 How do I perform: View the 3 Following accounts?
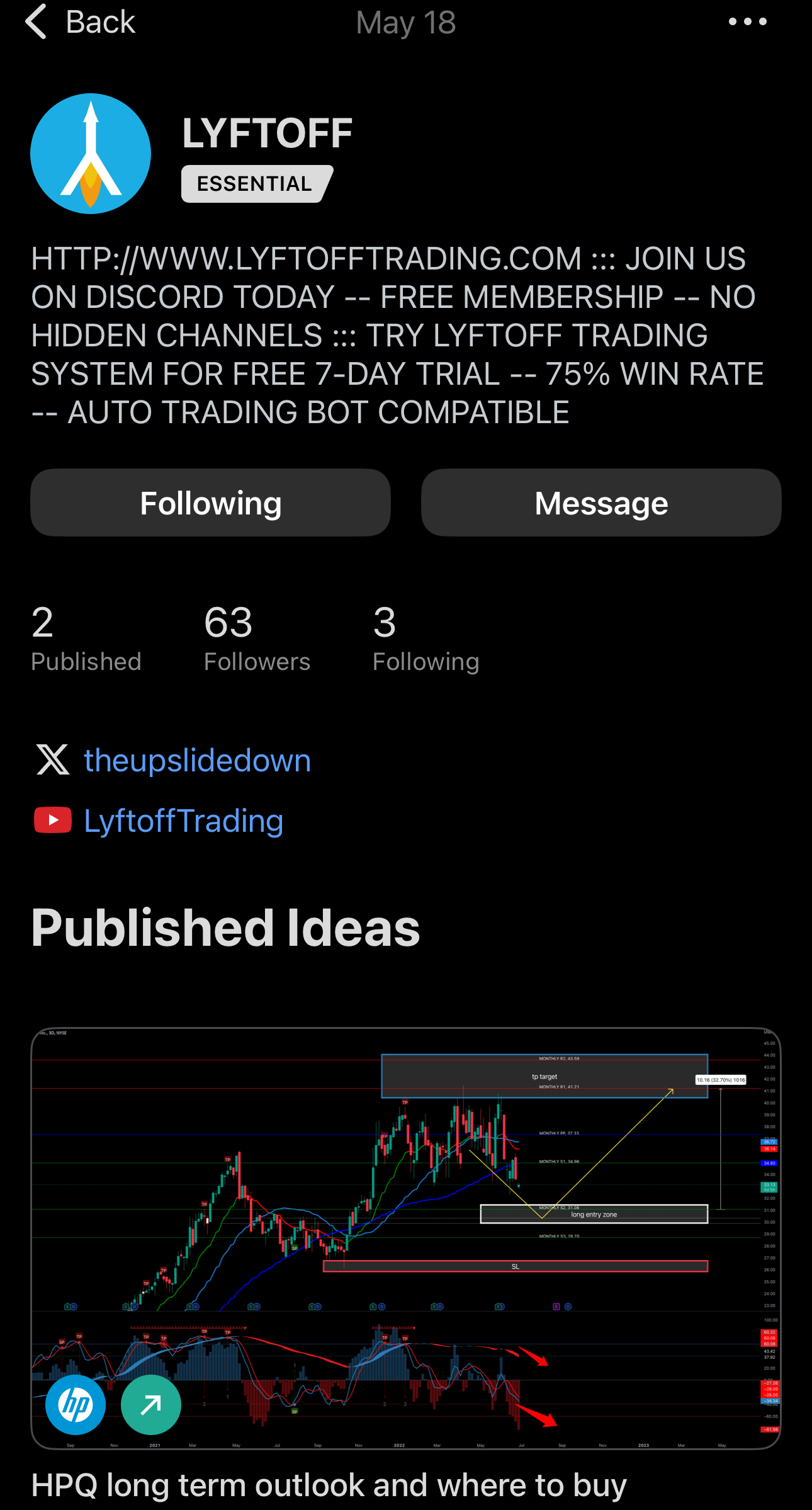[426, 639]
